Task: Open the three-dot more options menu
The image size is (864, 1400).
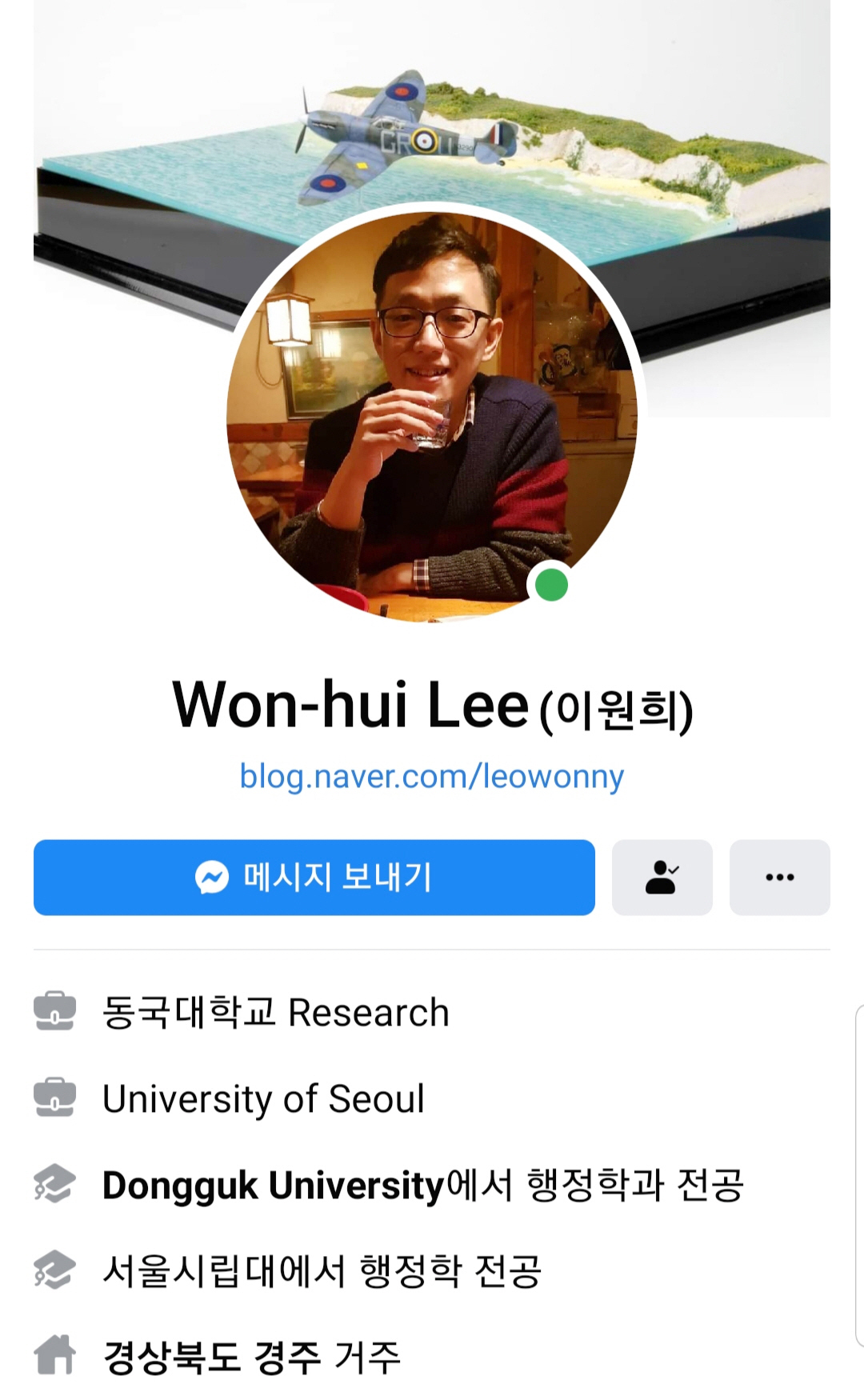Action: [780, 877]
